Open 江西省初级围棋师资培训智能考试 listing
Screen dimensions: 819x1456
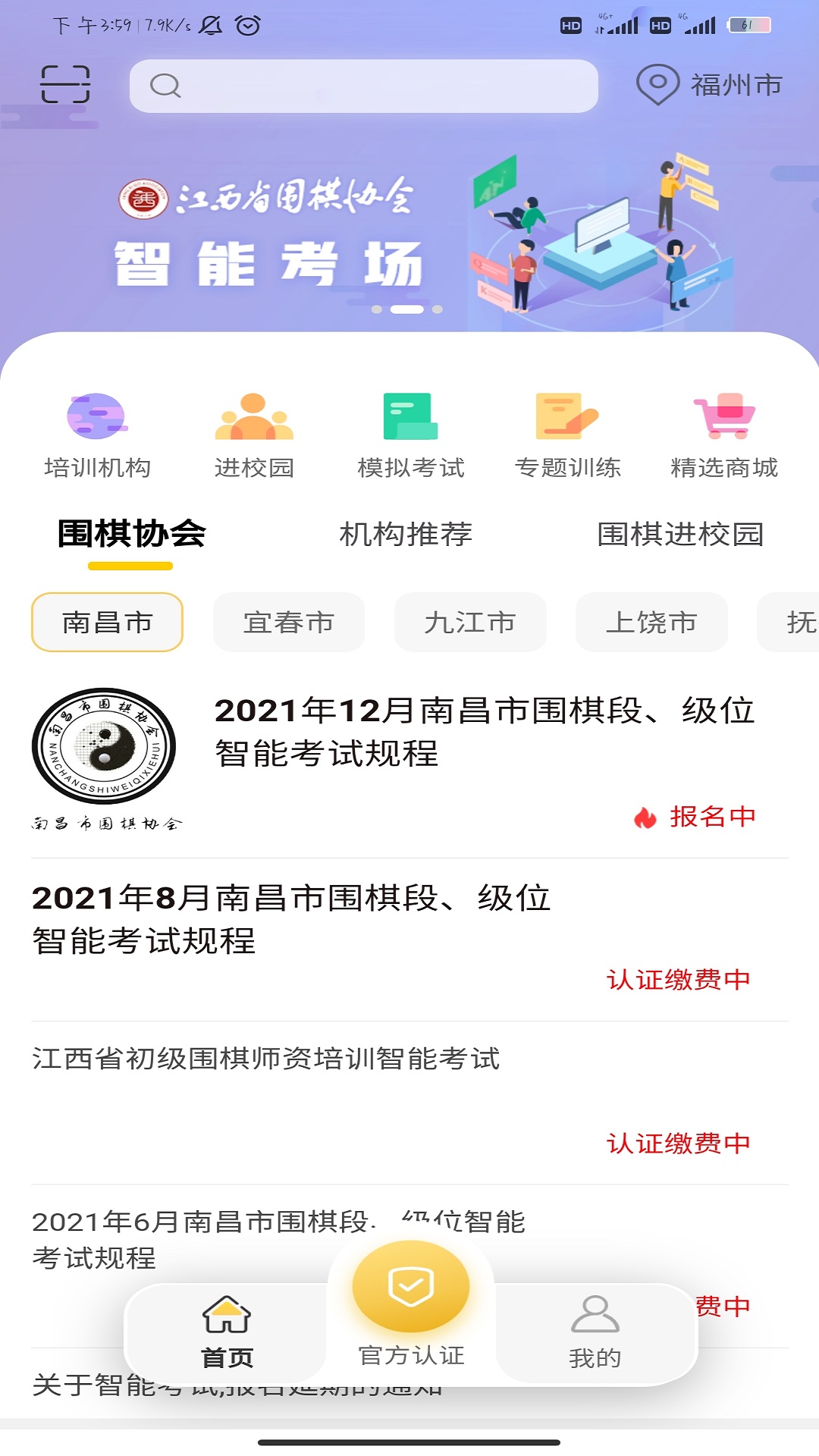click(x=265, y=1062)
